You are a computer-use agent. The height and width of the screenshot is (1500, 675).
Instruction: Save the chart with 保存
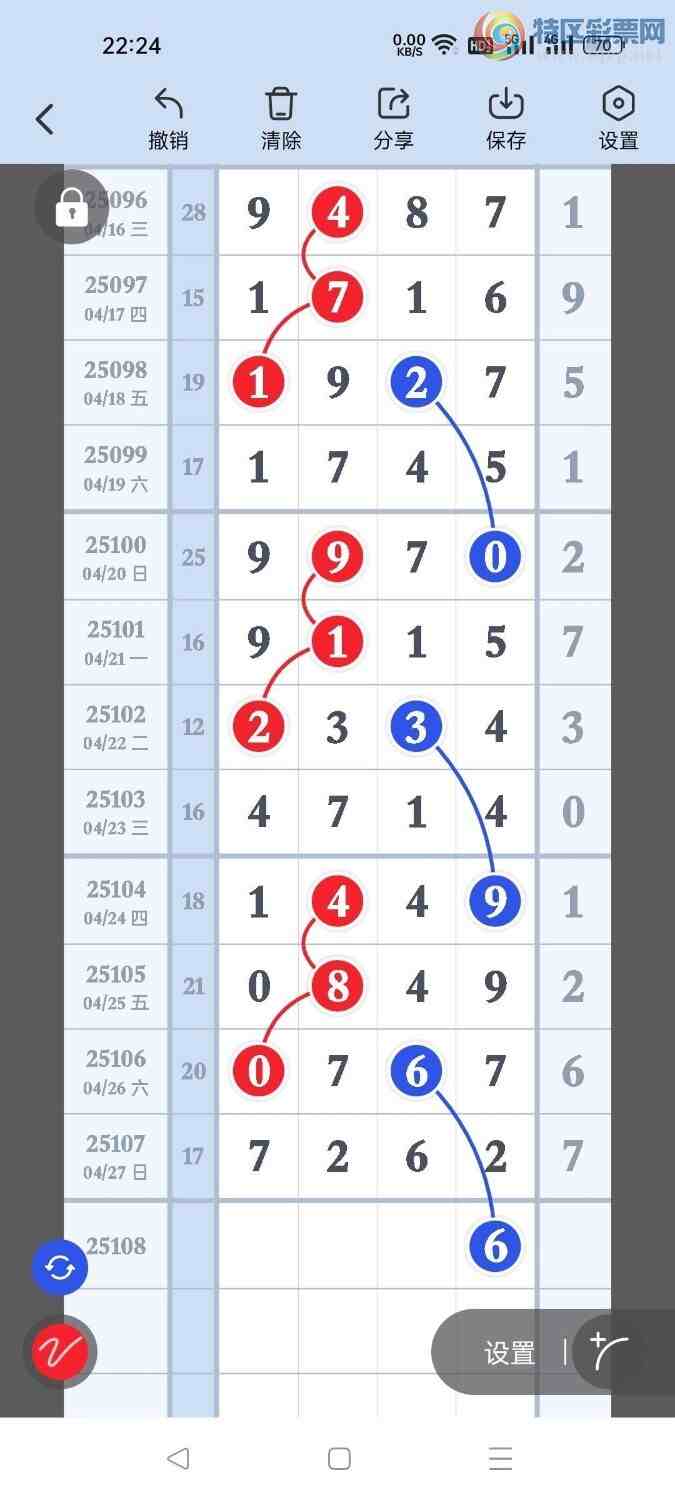[506, 119]
